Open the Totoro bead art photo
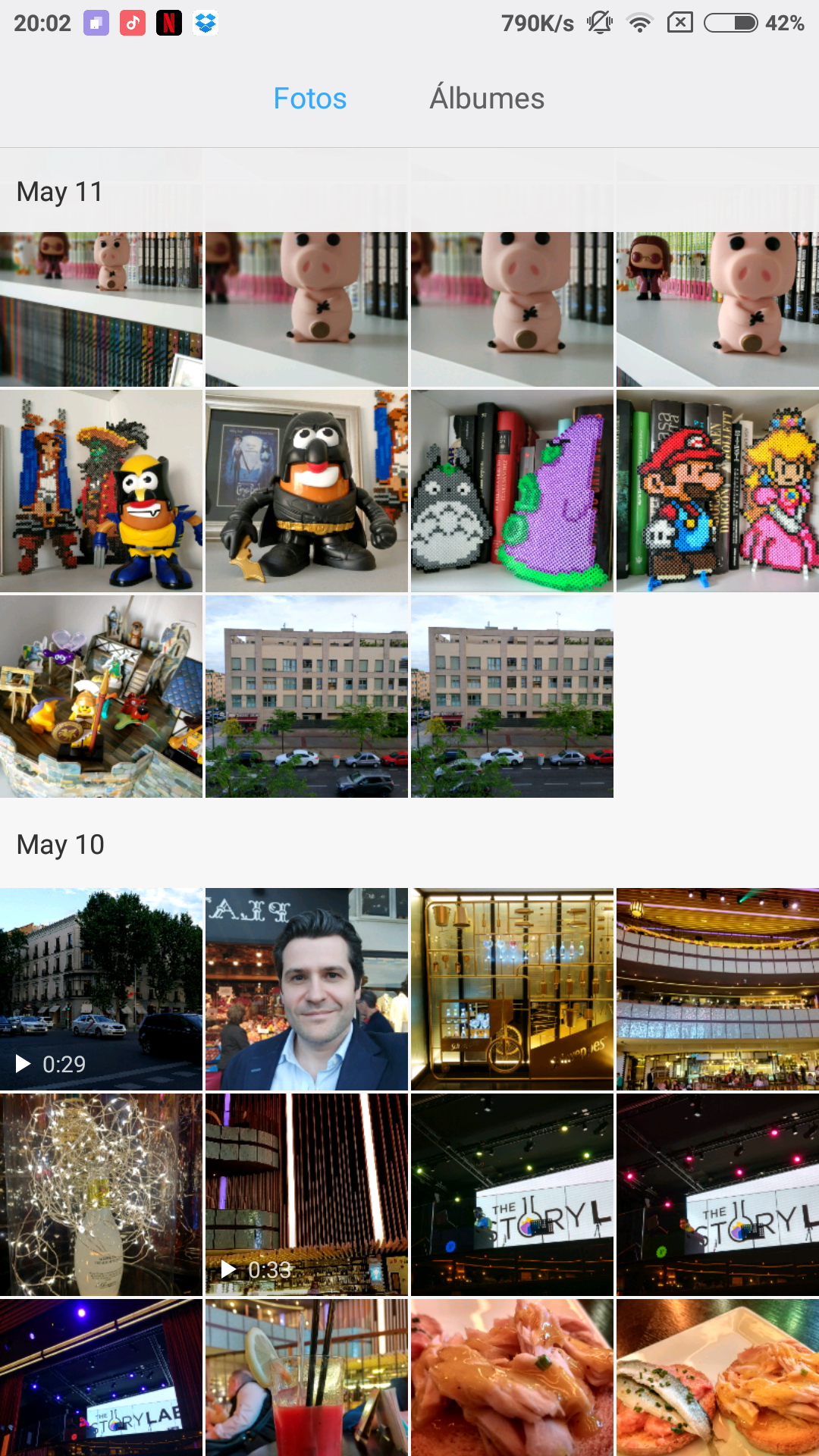 pyautogui.click(x=512, y=491)
